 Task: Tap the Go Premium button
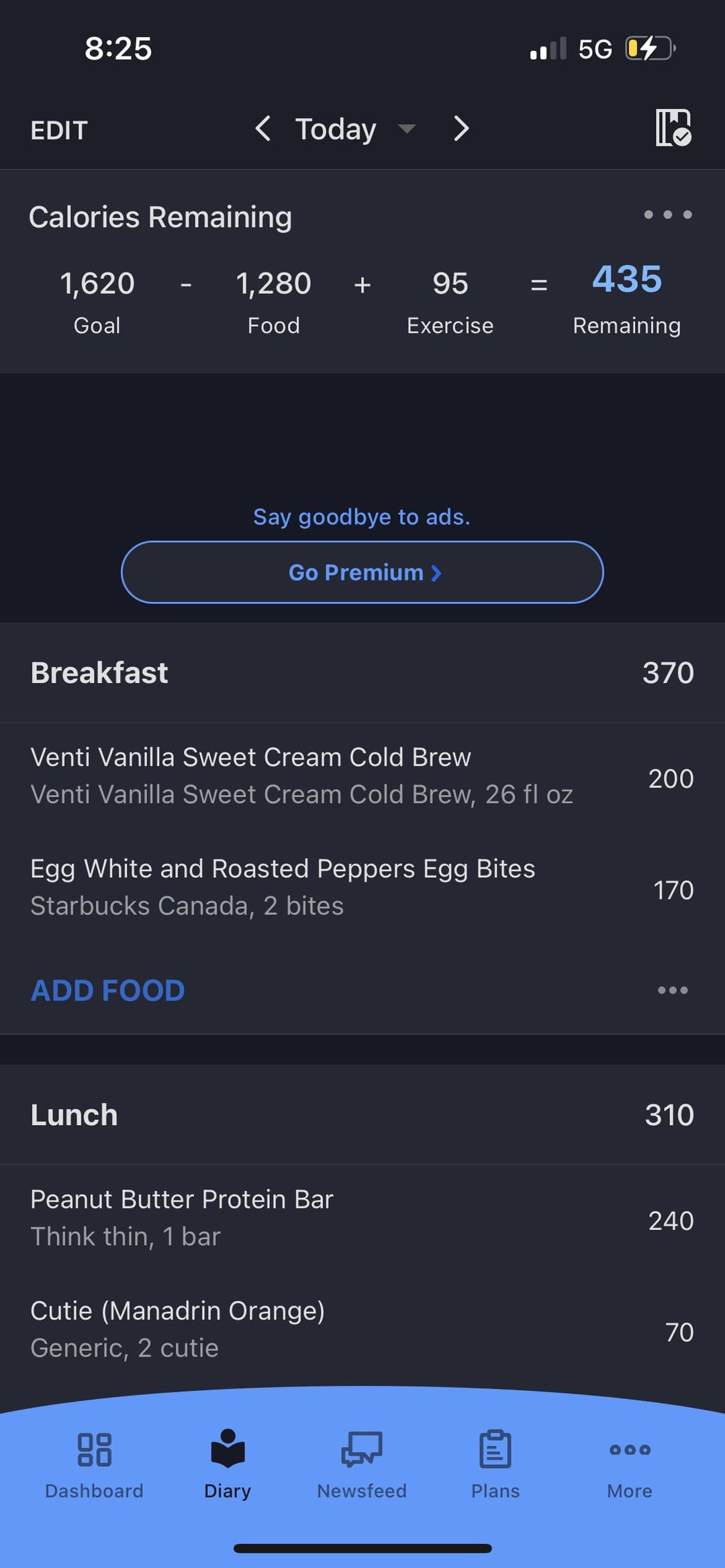click(362, 572)
